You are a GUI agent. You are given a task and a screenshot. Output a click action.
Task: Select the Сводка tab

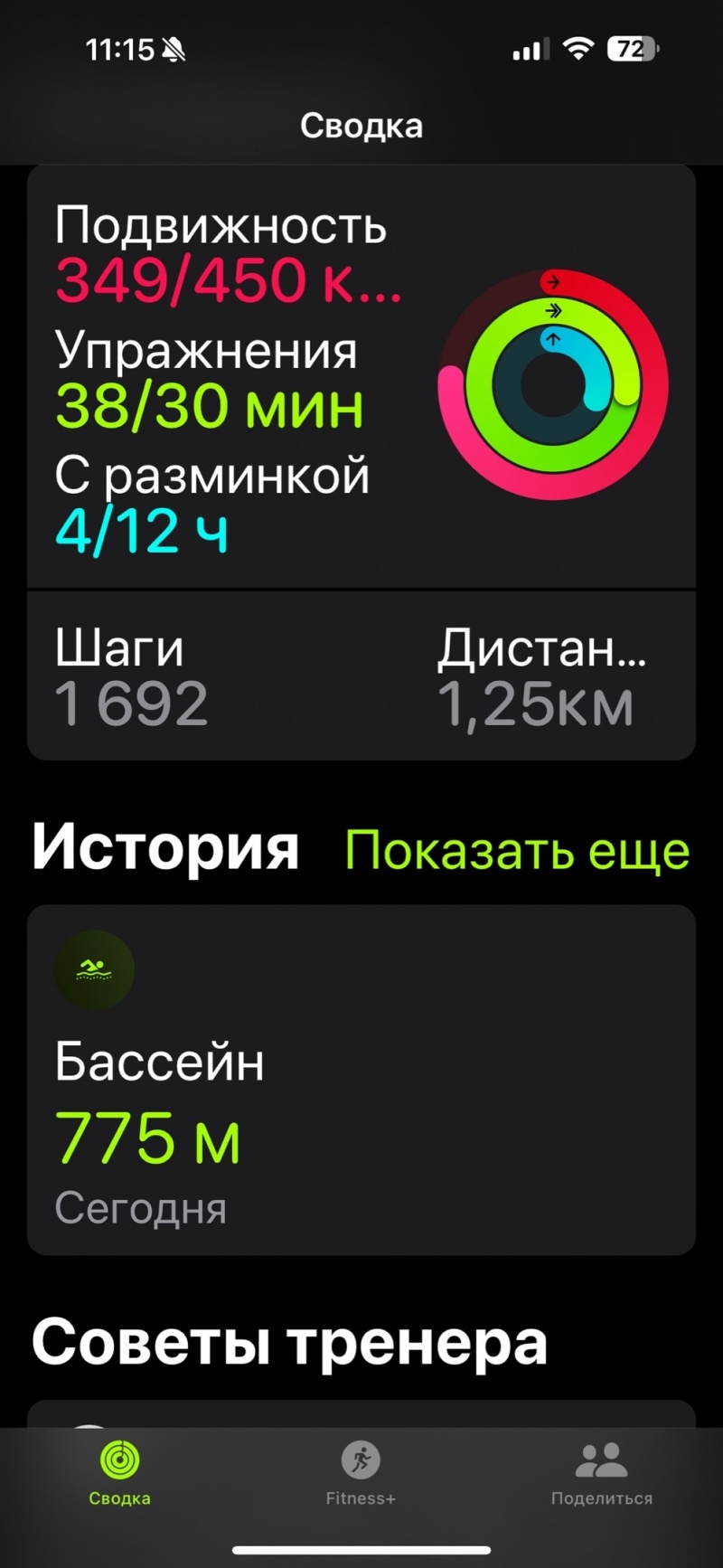tap(119, 1472)
